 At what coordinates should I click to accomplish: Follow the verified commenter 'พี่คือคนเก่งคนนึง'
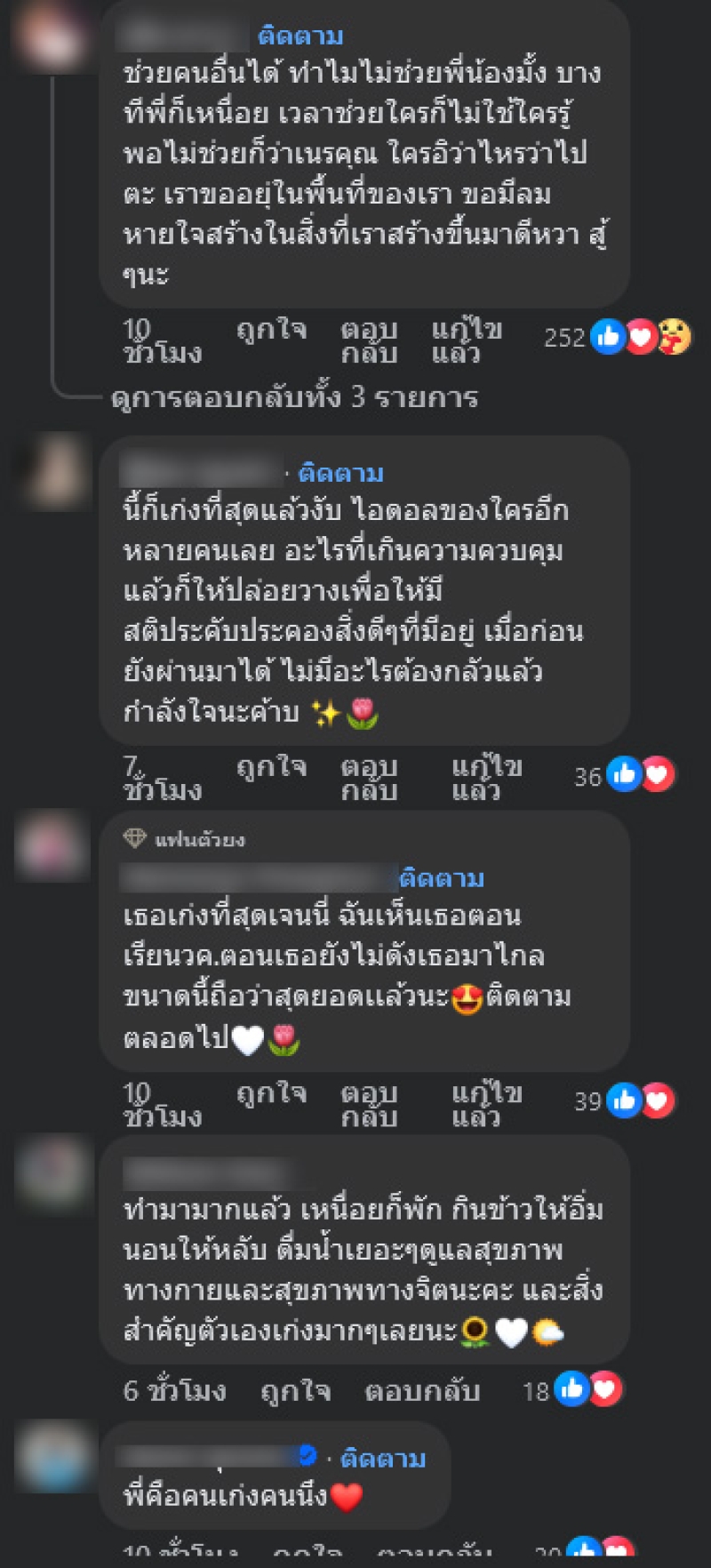click(383, 1459)
